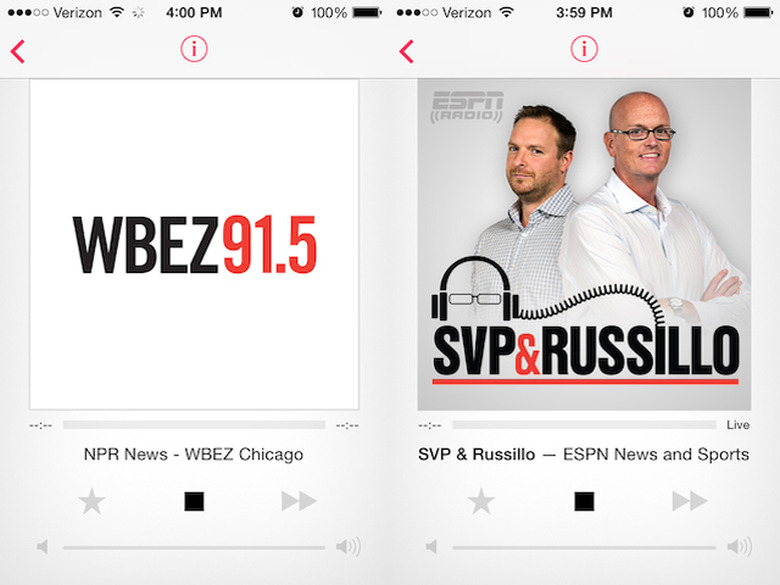The image size is (780, 585).
Task: Adjust the volume slider under WBEZ Chicago controls
Action: (x=194, y=547)
